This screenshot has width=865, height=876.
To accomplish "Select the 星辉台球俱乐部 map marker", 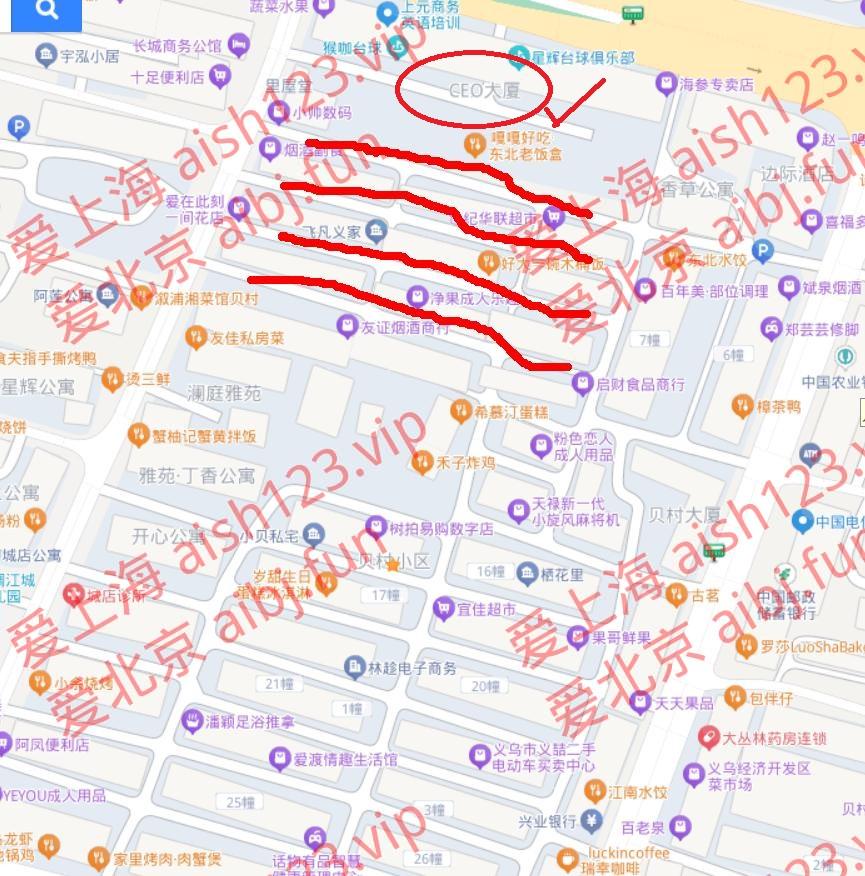I will (x=518, y=57).
